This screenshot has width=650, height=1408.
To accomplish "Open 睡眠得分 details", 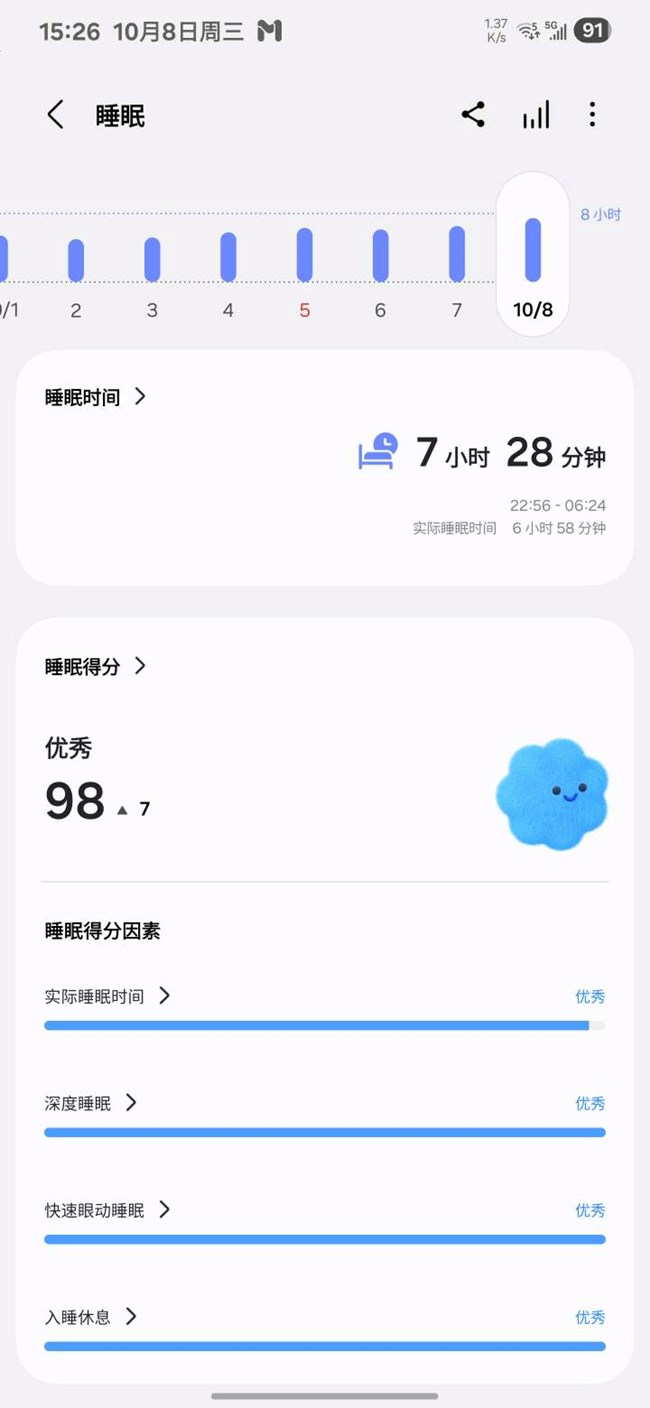I will tap(96, 666).
